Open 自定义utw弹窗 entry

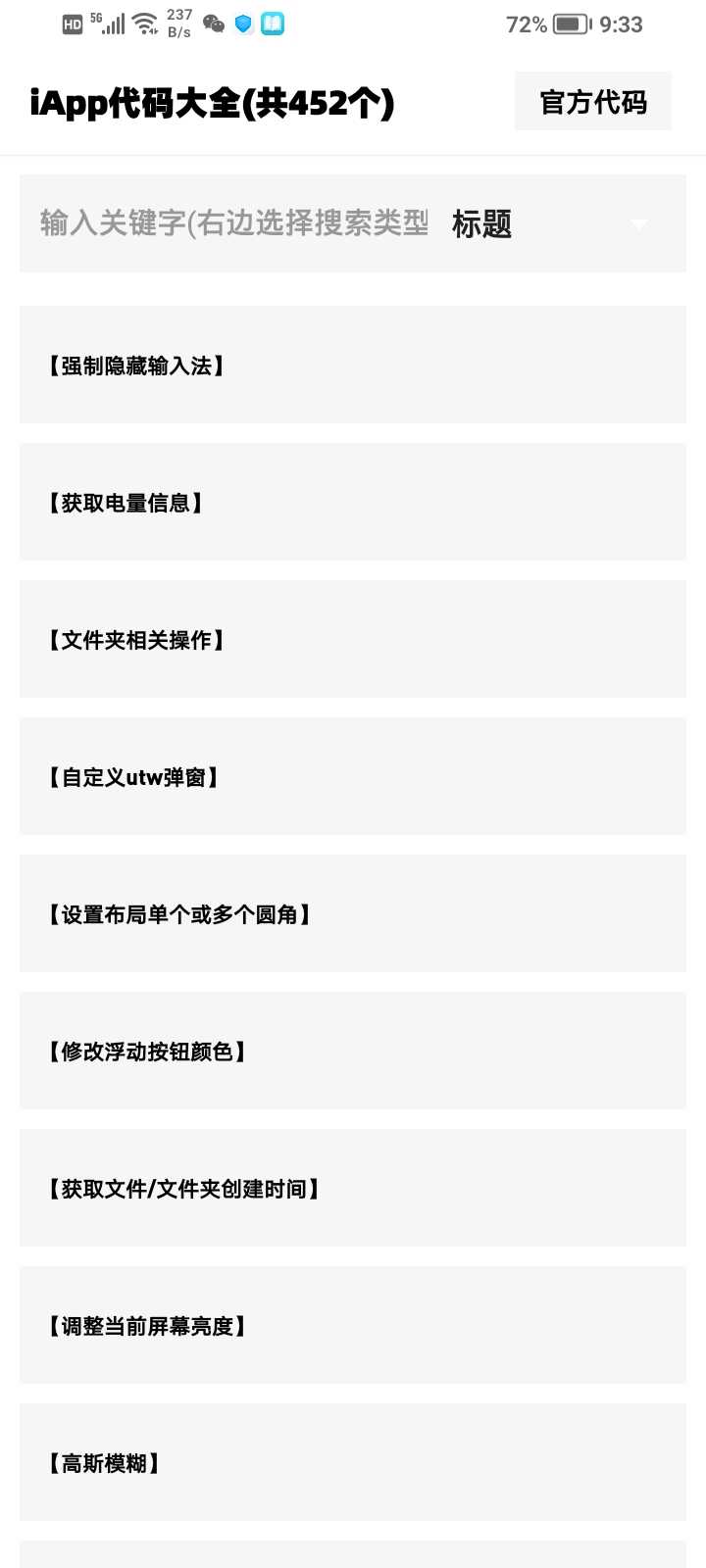353,777
